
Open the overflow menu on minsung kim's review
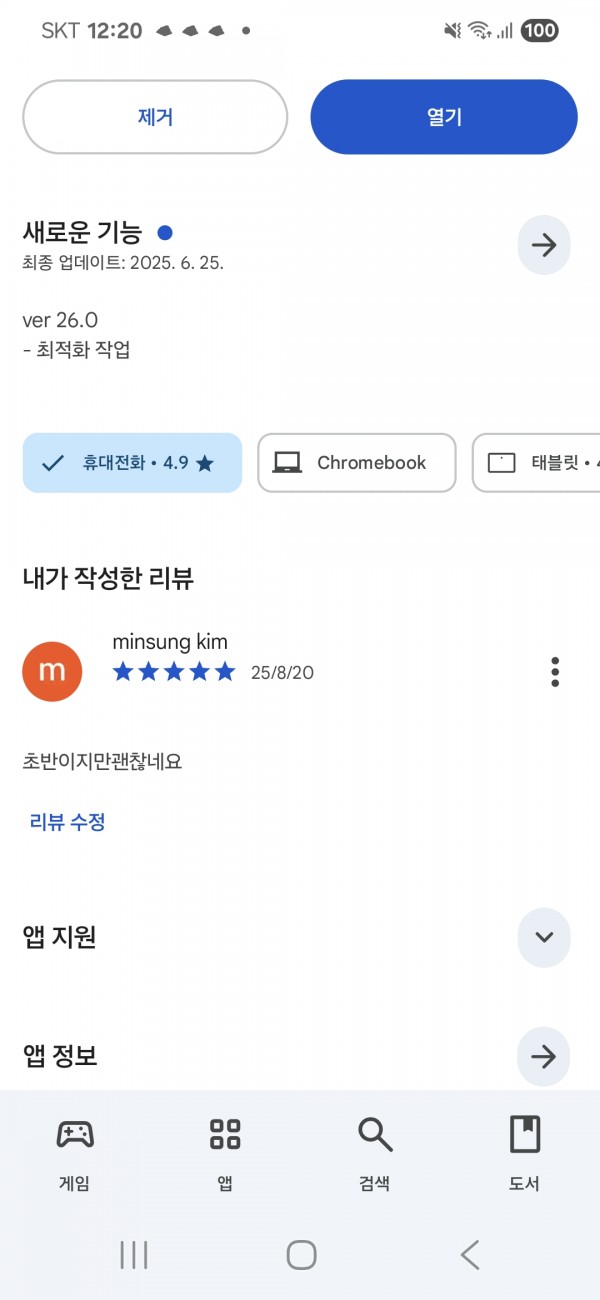click(x=555, y=672)
